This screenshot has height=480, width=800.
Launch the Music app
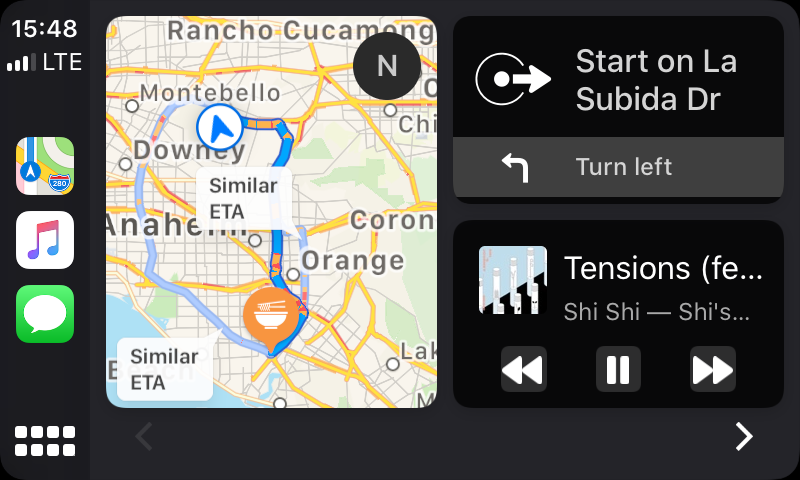click(x=45, y=240)
